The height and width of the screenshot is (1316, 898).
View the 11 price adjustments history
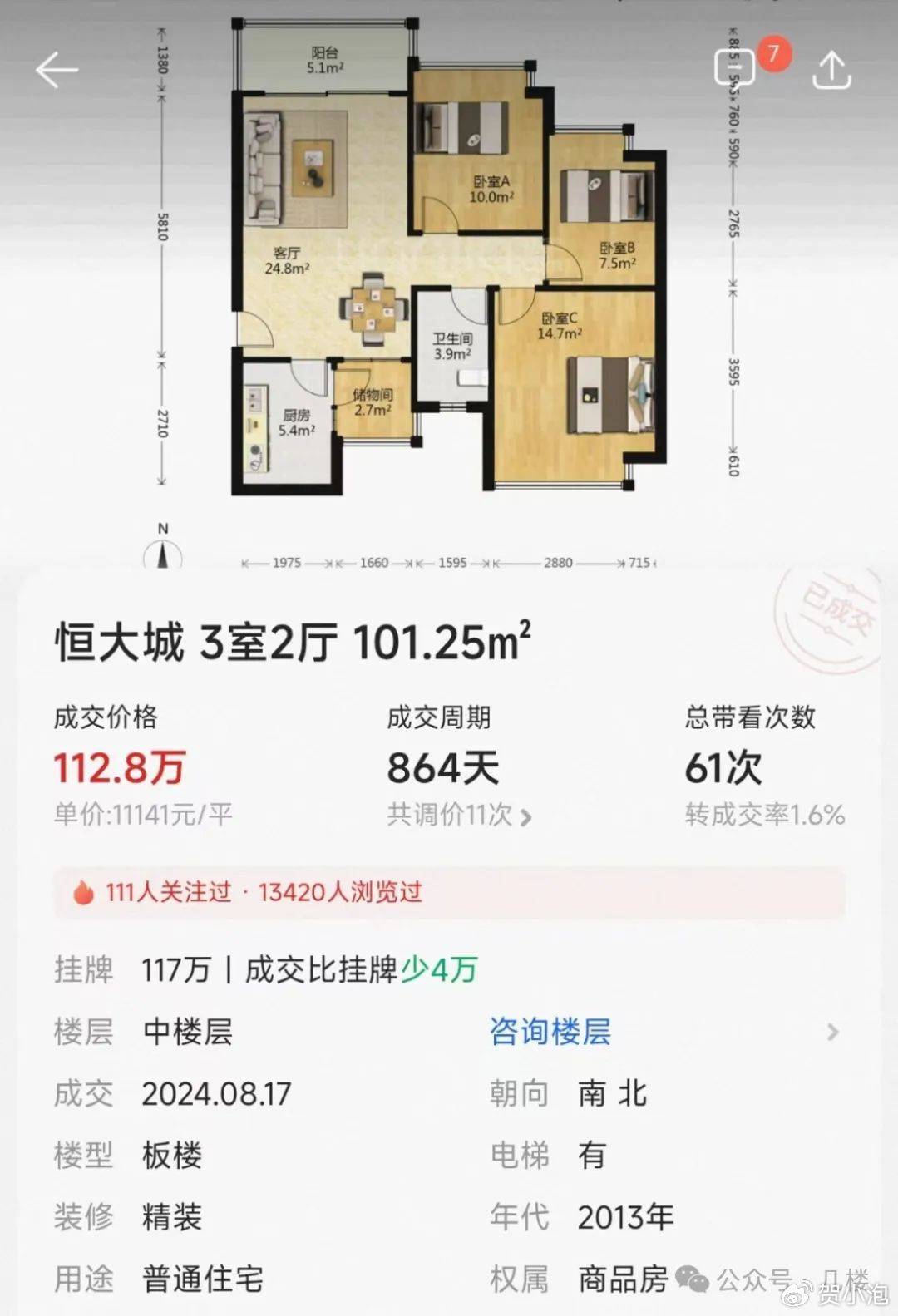[459, 816]
